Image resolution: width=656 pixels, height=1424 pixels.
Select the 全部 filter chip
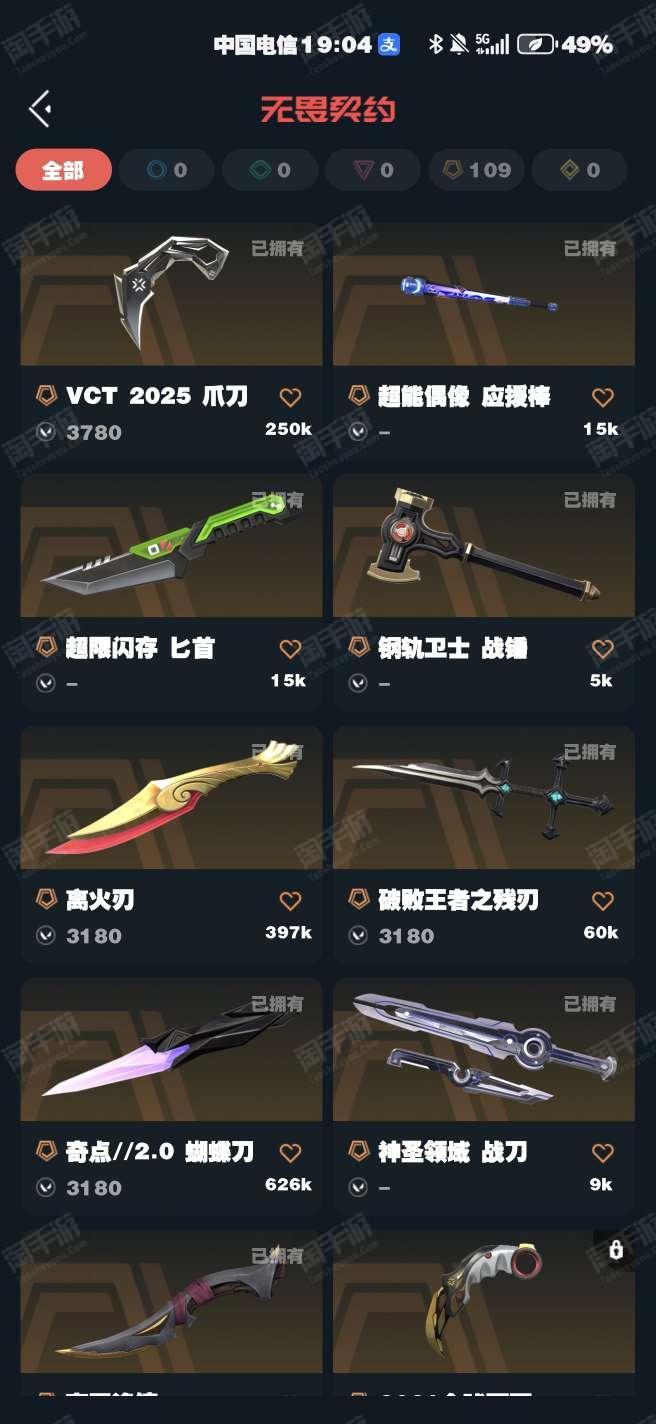tap(62, 170)
